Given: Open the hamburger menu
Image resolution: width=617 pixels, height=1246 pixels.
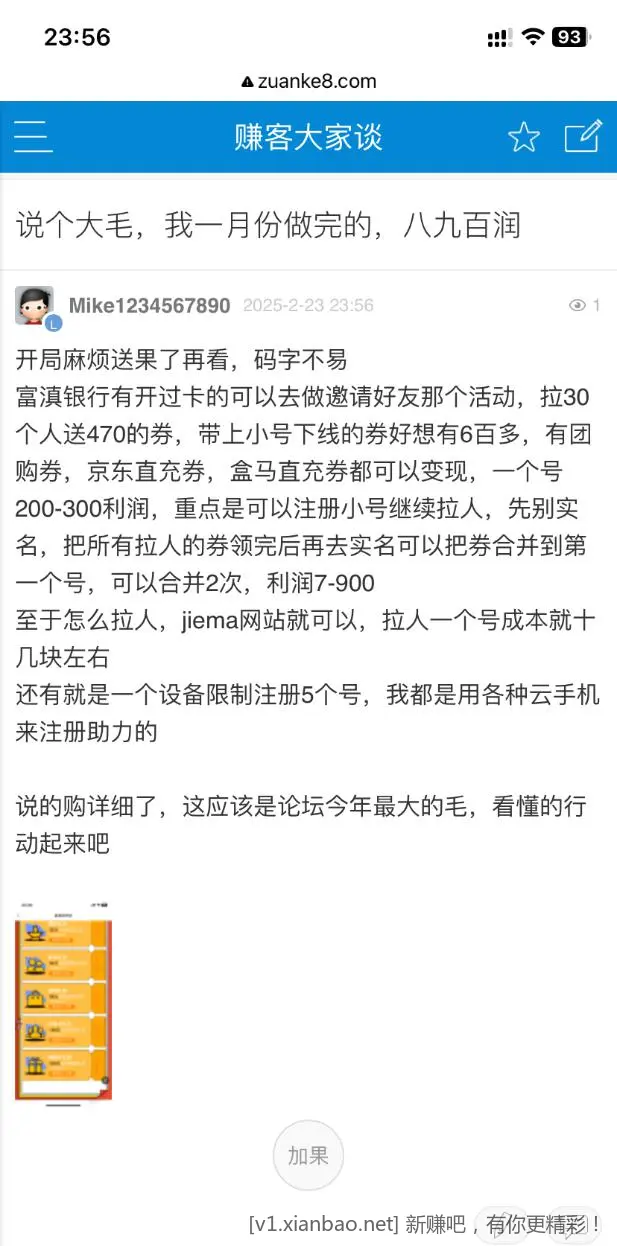Looking at the screenshot, I should coord(33,137).
